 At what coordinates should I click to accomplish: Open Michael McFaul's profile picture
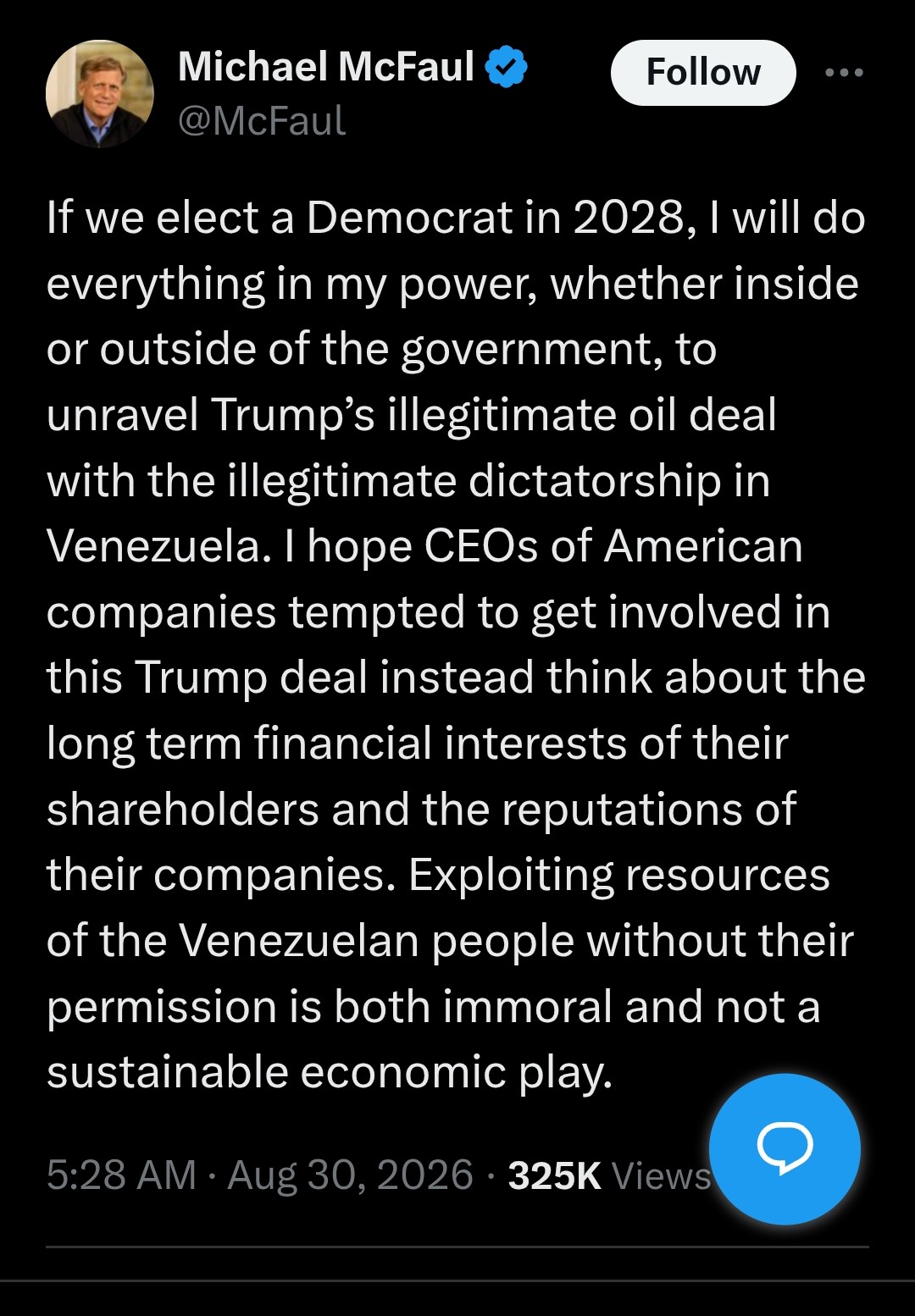[x=100, y=94]
